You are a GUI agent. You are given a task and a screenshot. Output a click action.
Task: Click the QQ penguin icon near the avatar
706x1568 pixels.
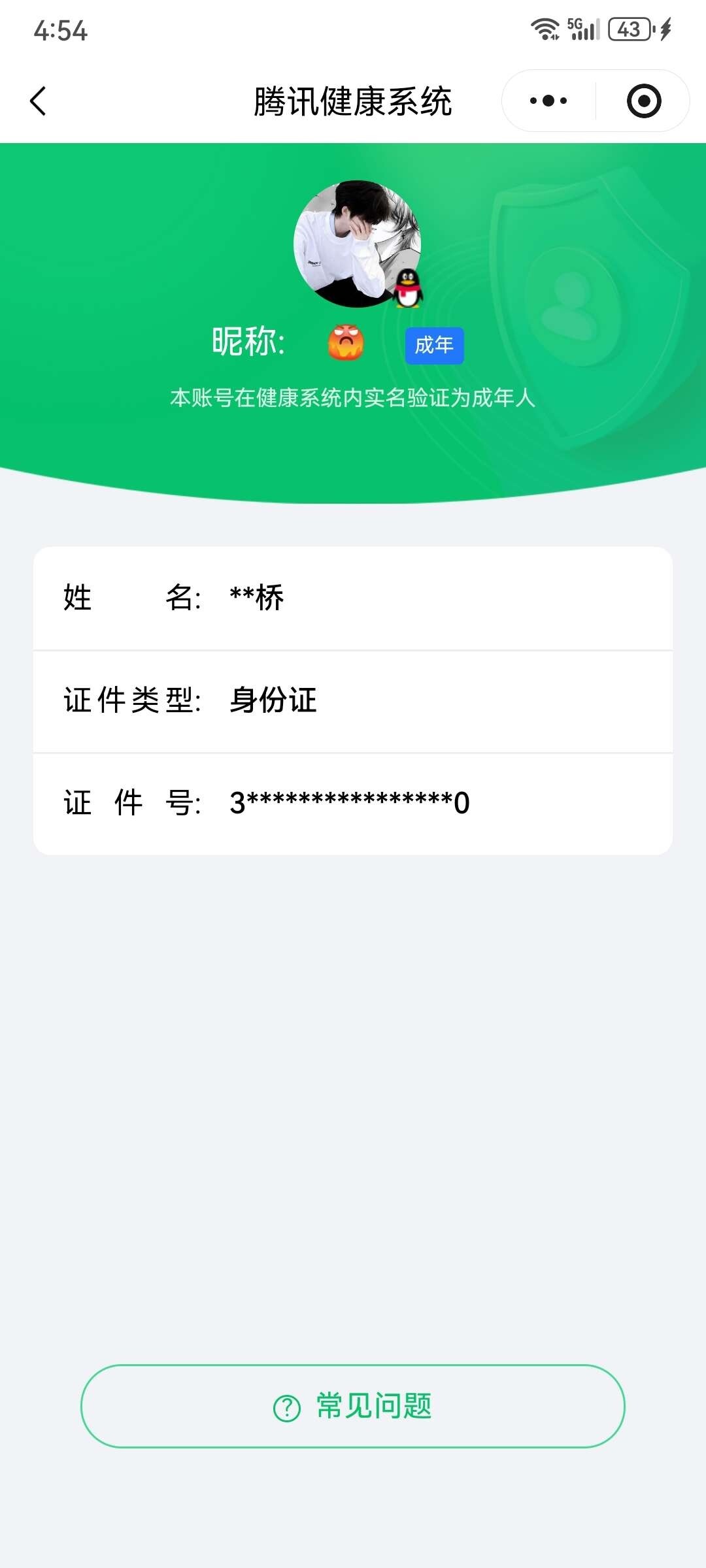(407, 289)
